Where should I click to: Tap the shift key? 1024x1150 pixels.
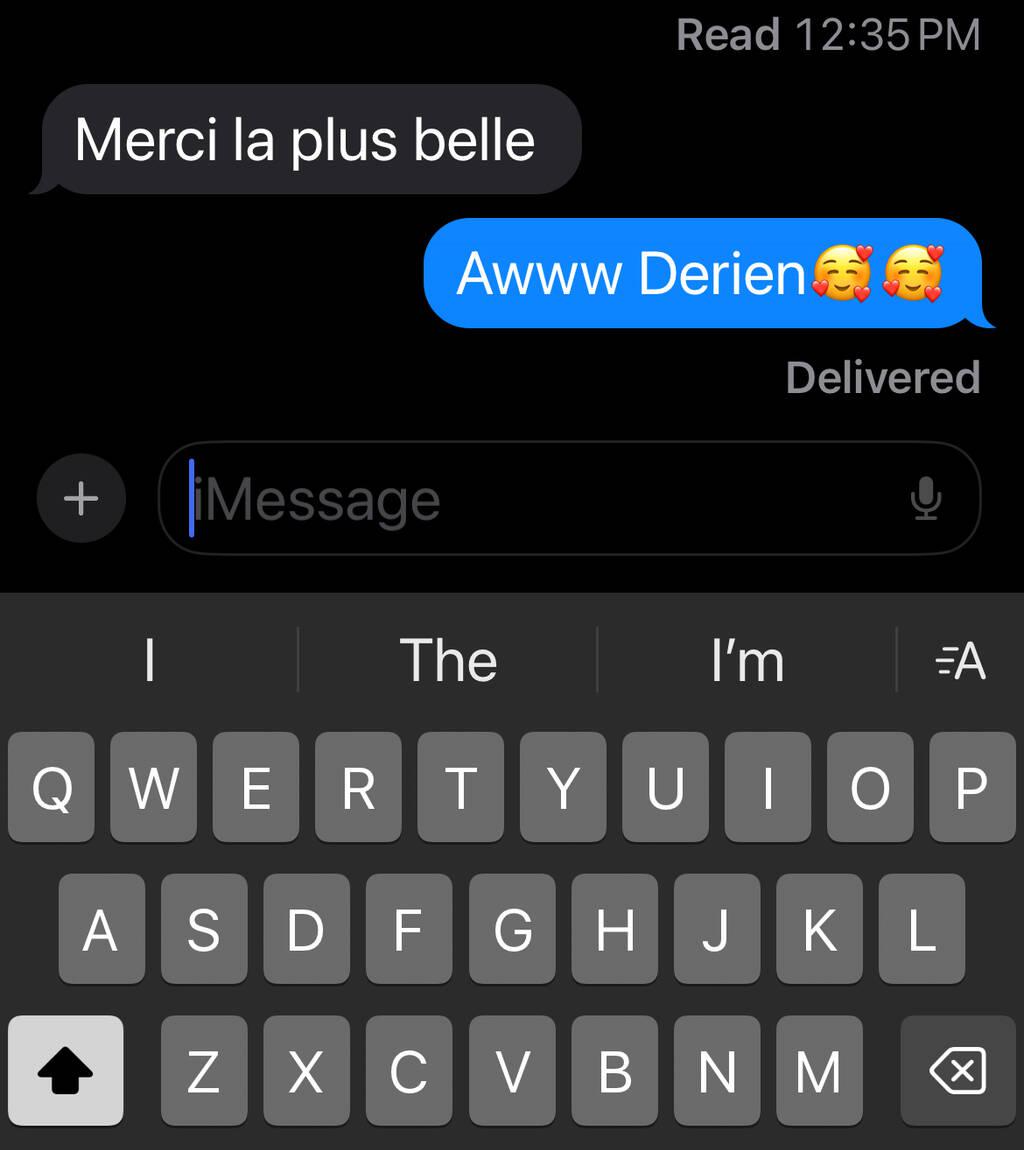tap(66, 1071)
